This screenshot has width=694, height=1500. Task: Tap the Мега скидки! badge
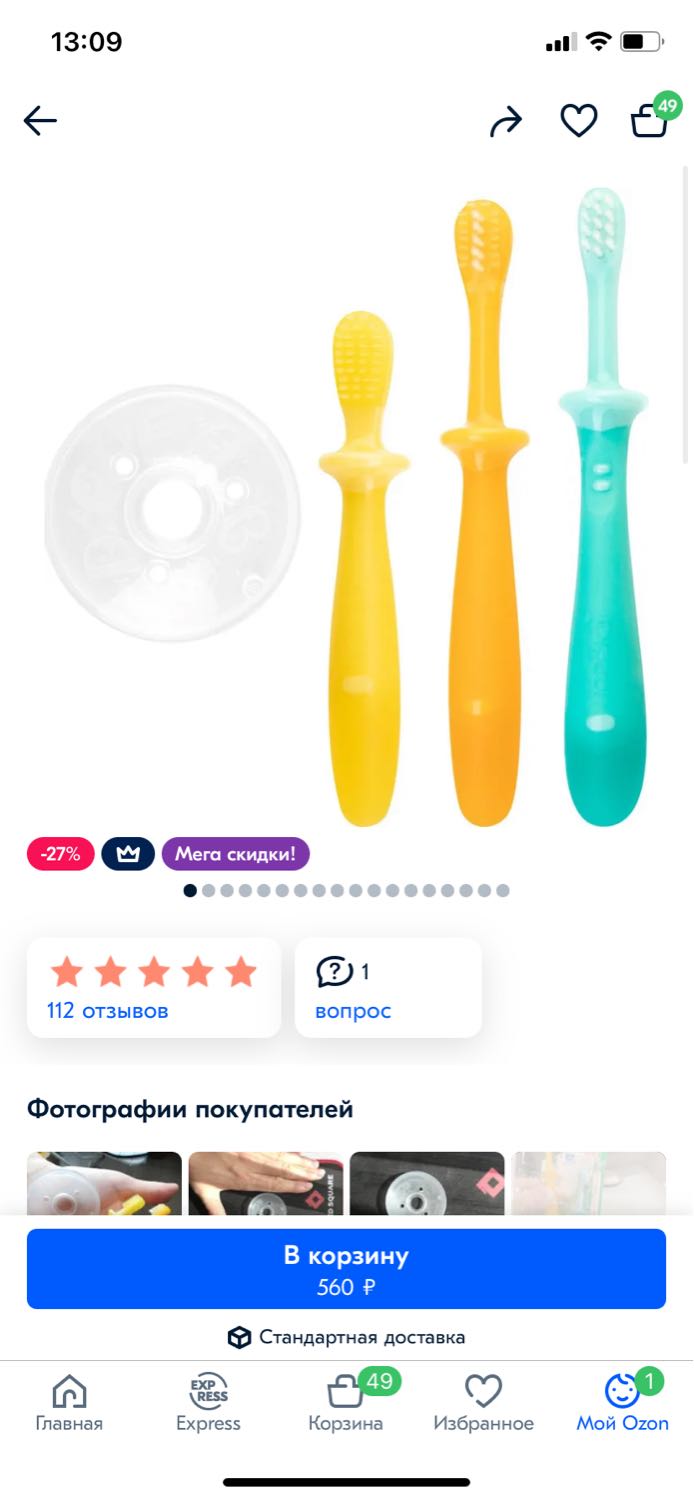pyautogui.click(x=236, y=854)
